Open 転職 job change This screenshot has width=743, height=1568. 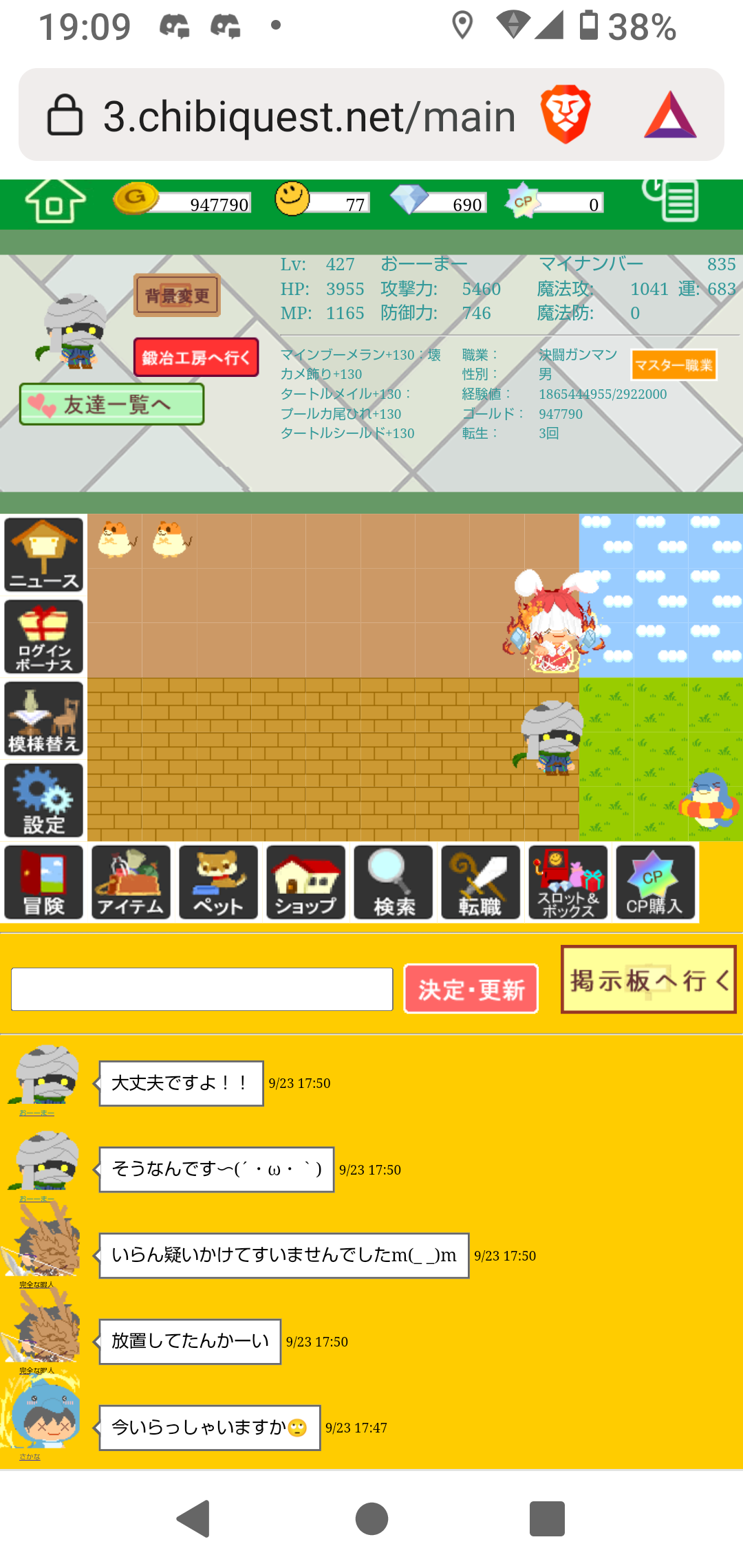point(480,882)
